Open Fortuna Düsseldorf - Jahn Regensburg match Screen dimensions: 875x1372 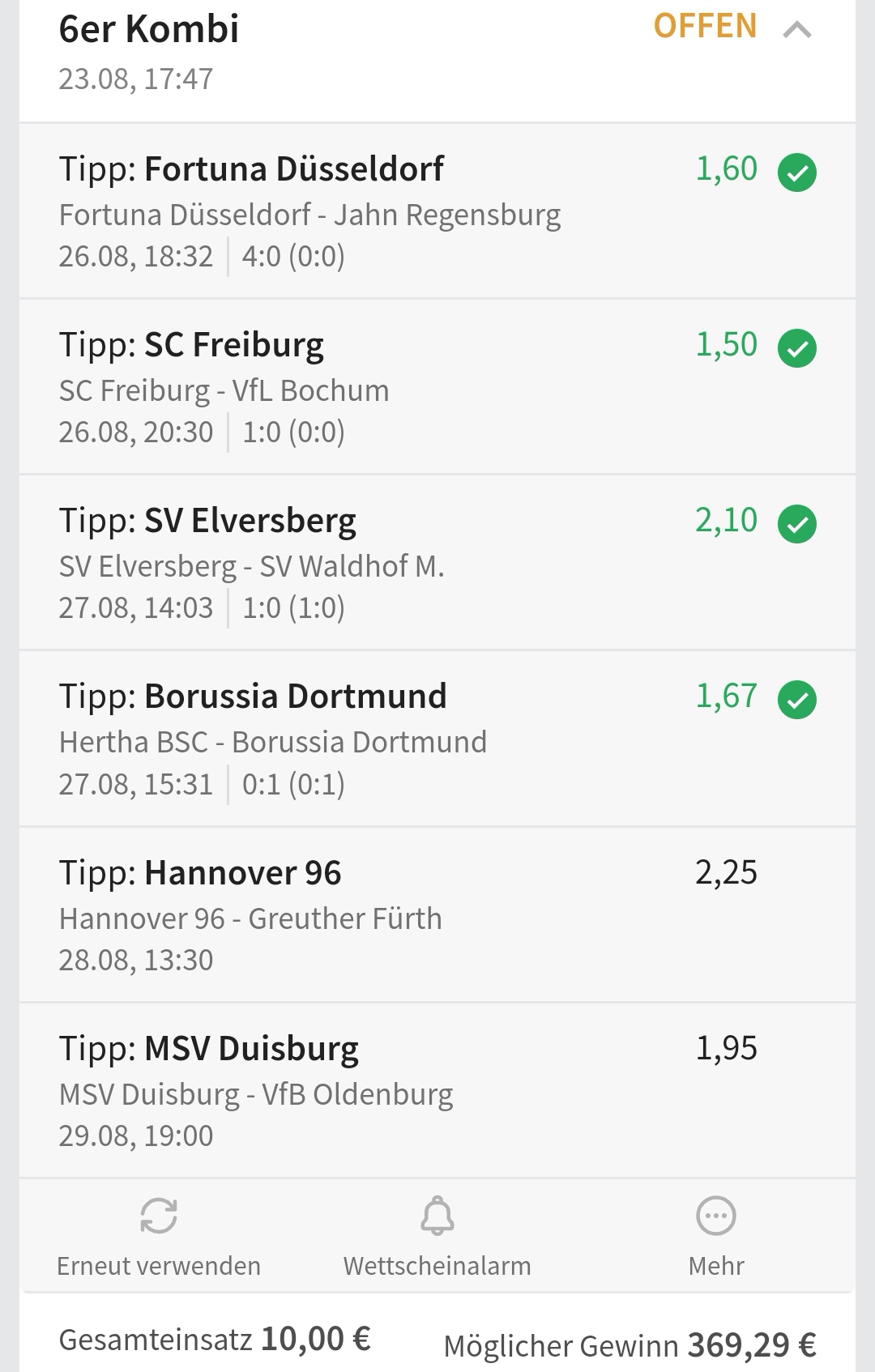click(x=309, y=215)
